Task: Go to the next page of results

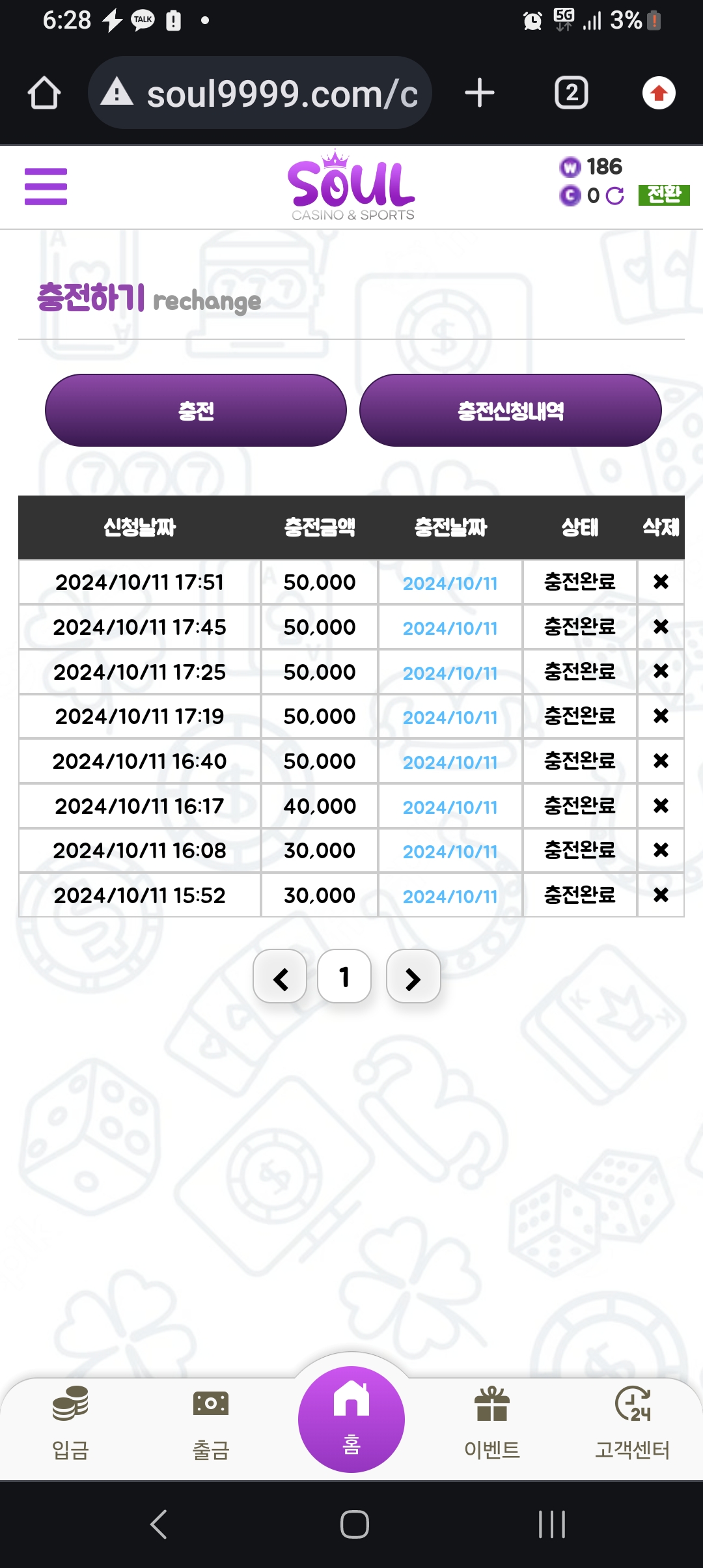Action: (x=413, y=977)
